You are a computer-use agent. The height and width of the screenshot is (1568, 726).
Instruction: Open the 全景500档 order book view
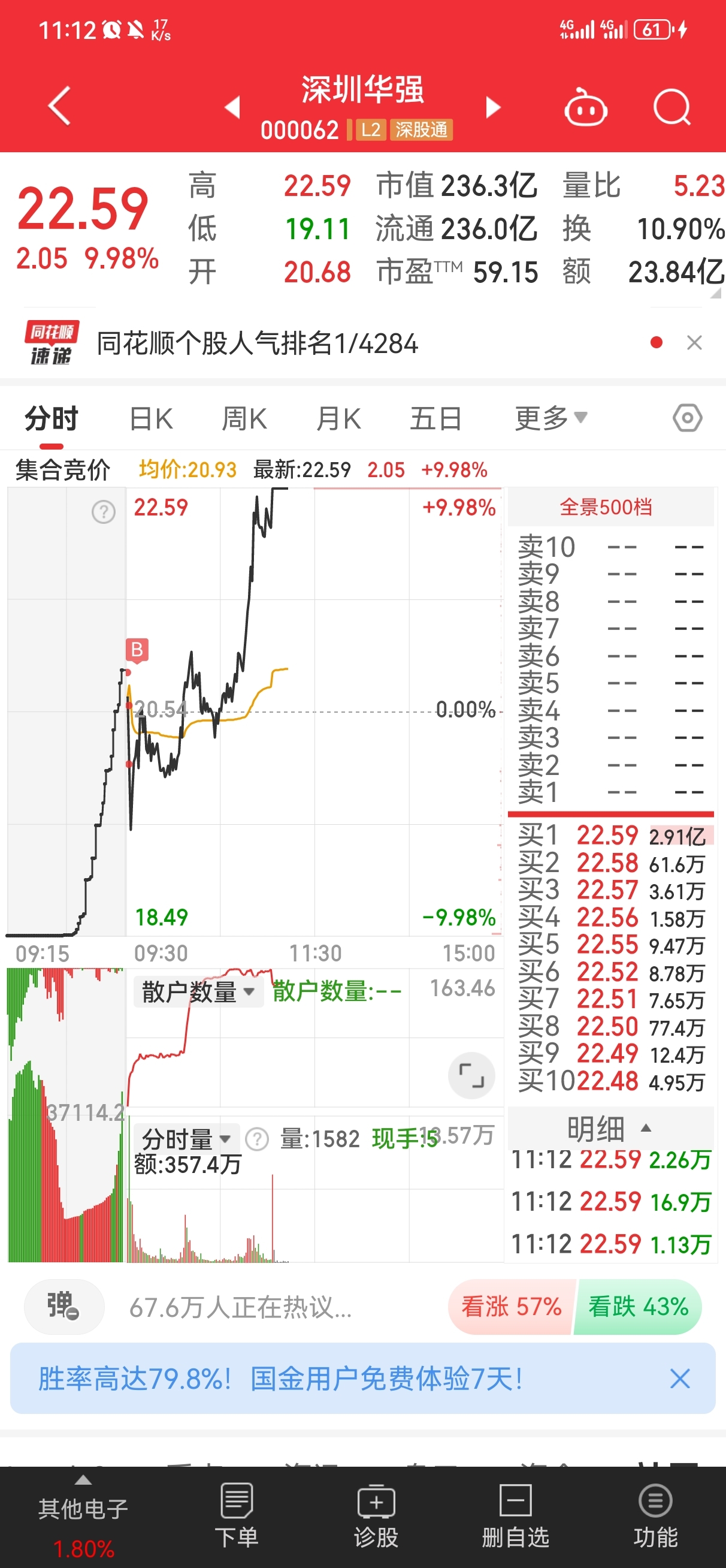[x=606, y=507]
